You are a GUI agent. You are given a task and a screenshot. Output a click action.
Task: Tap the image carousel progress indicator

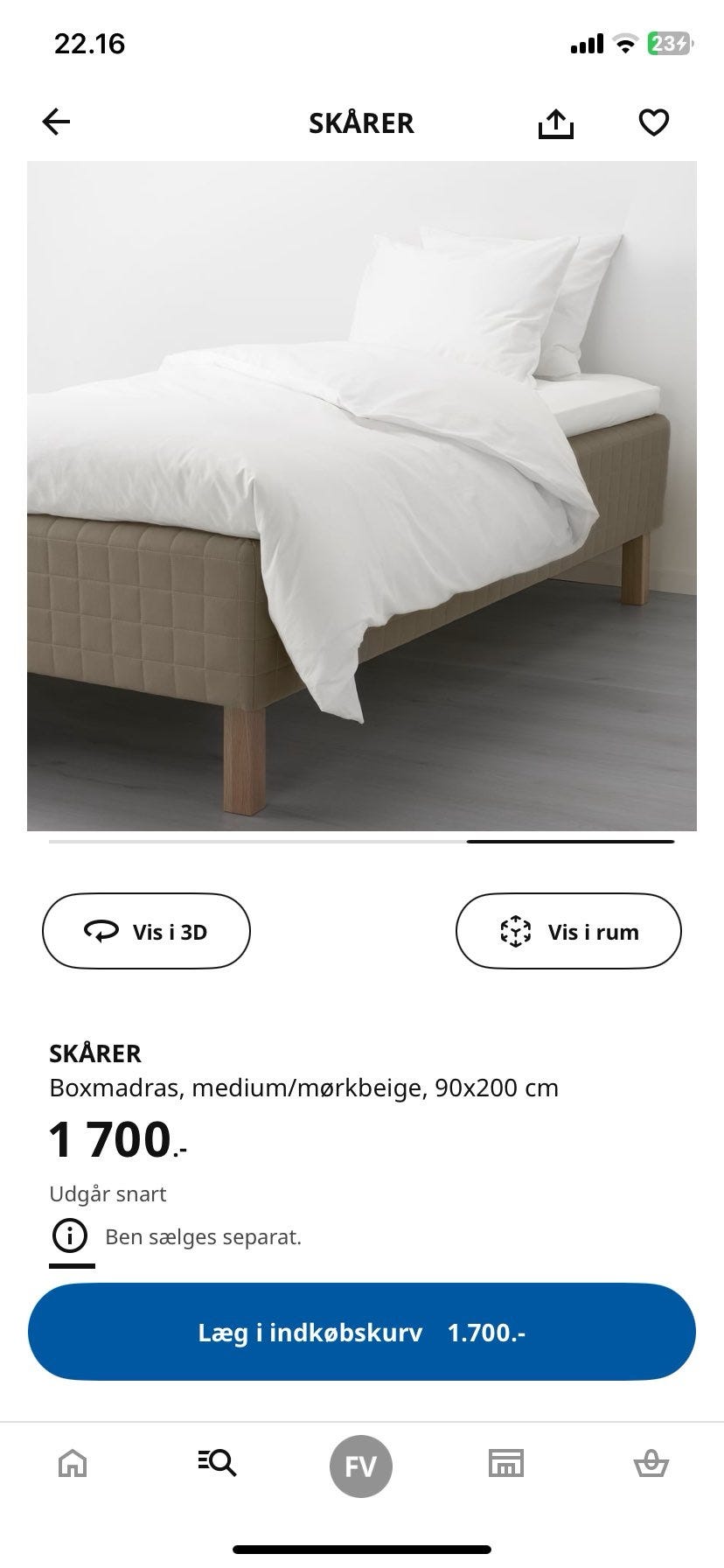[567, 843]
